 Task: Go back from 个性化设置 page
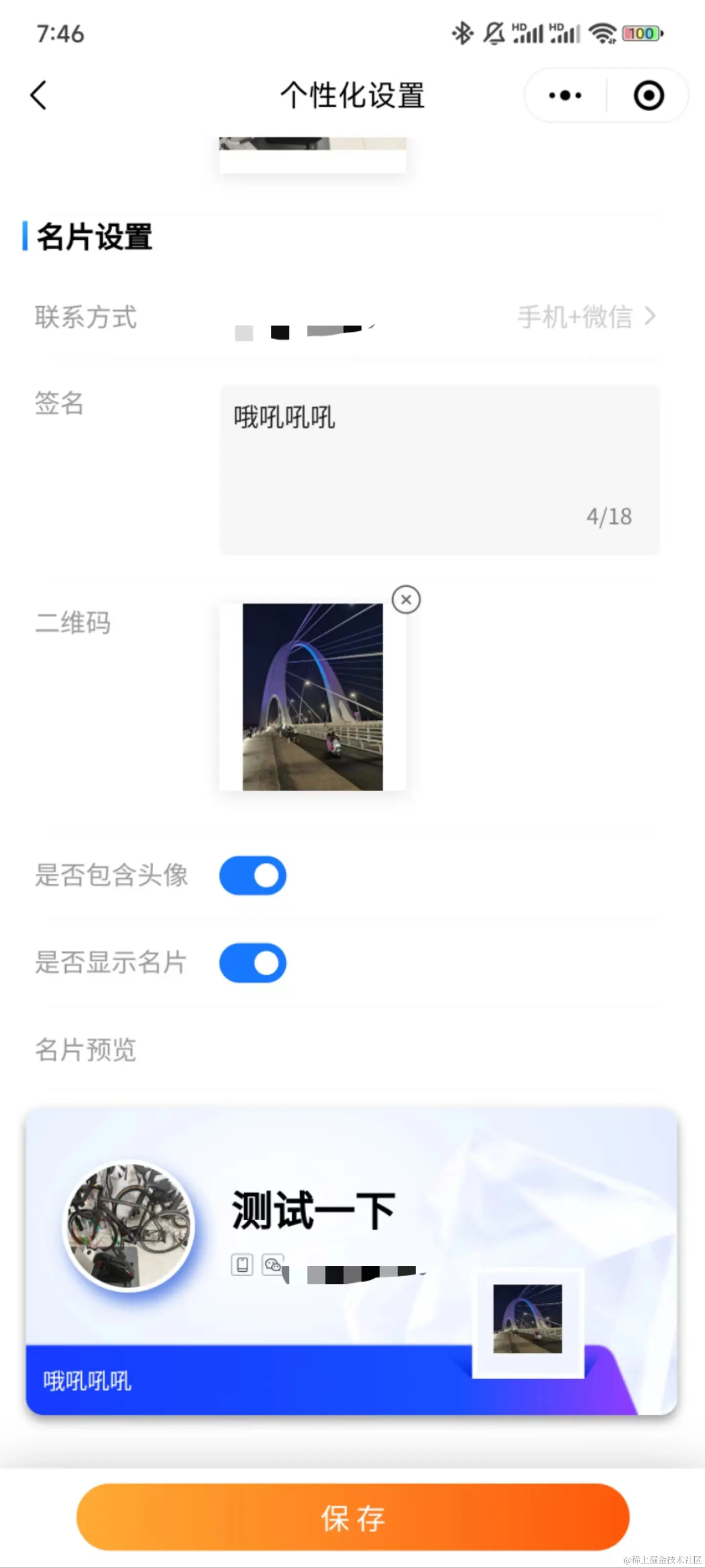(38, 96)
